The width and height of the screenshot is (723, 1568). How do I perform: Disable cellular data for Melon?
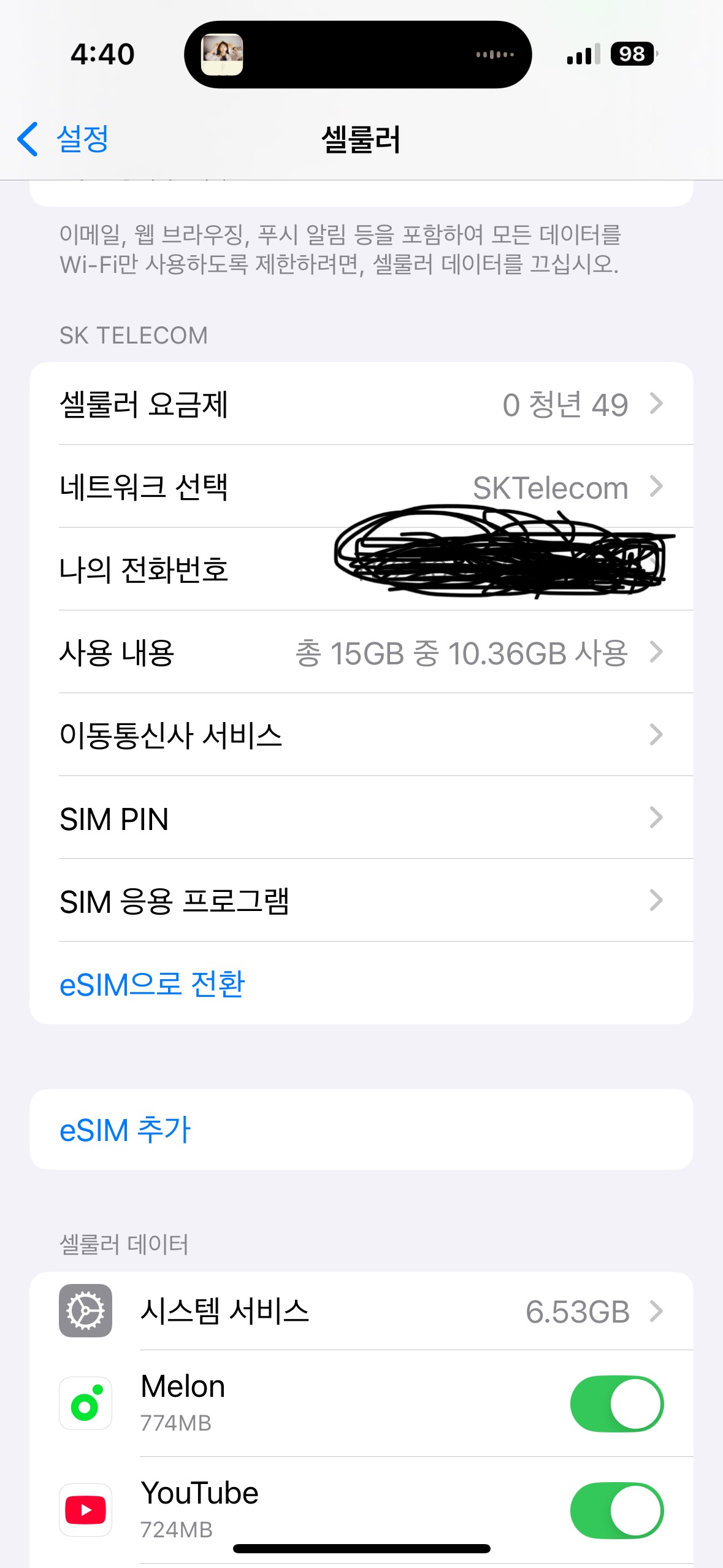pyautogui.click(x=616, y=1404)
